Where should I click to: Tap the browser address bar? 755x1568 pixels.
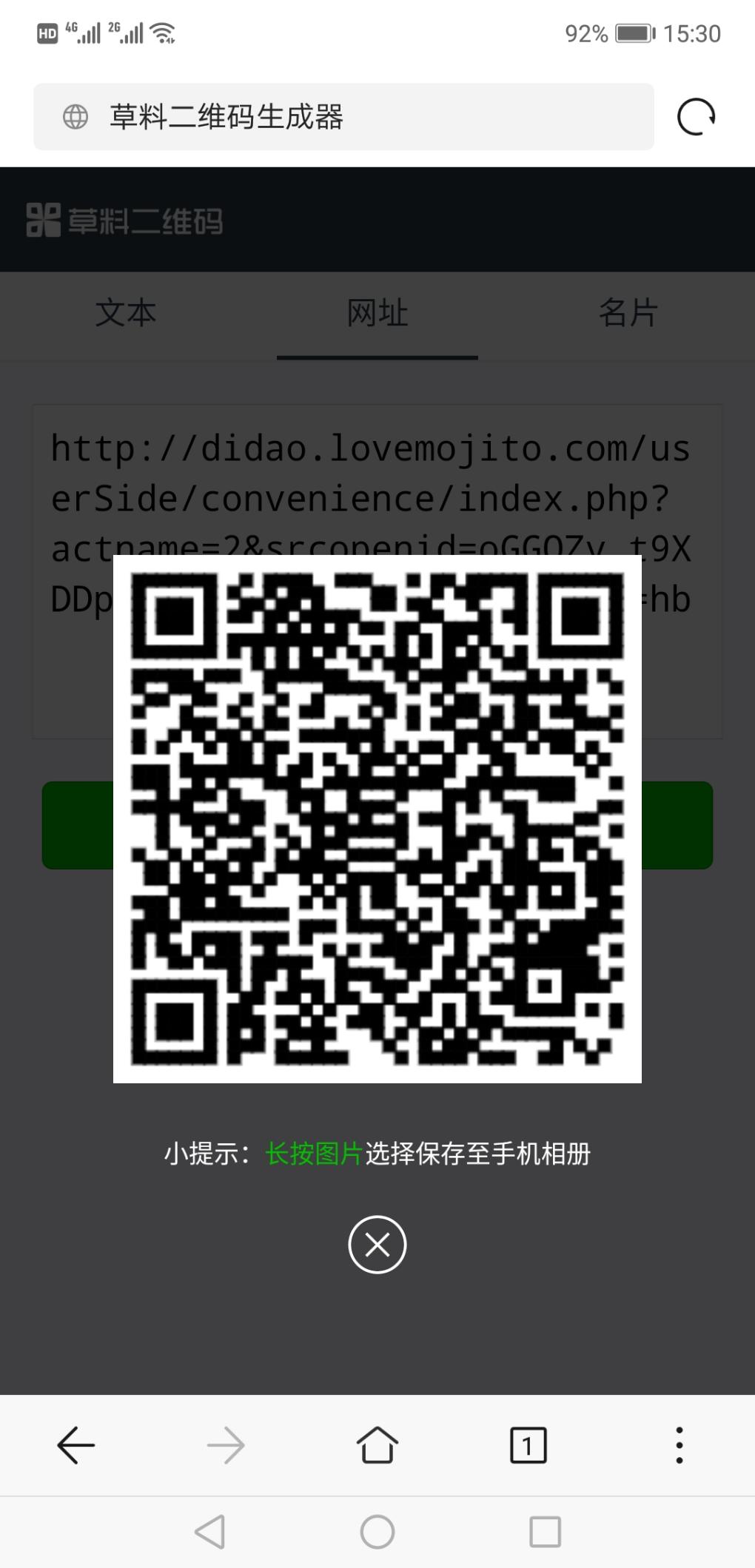343,117
